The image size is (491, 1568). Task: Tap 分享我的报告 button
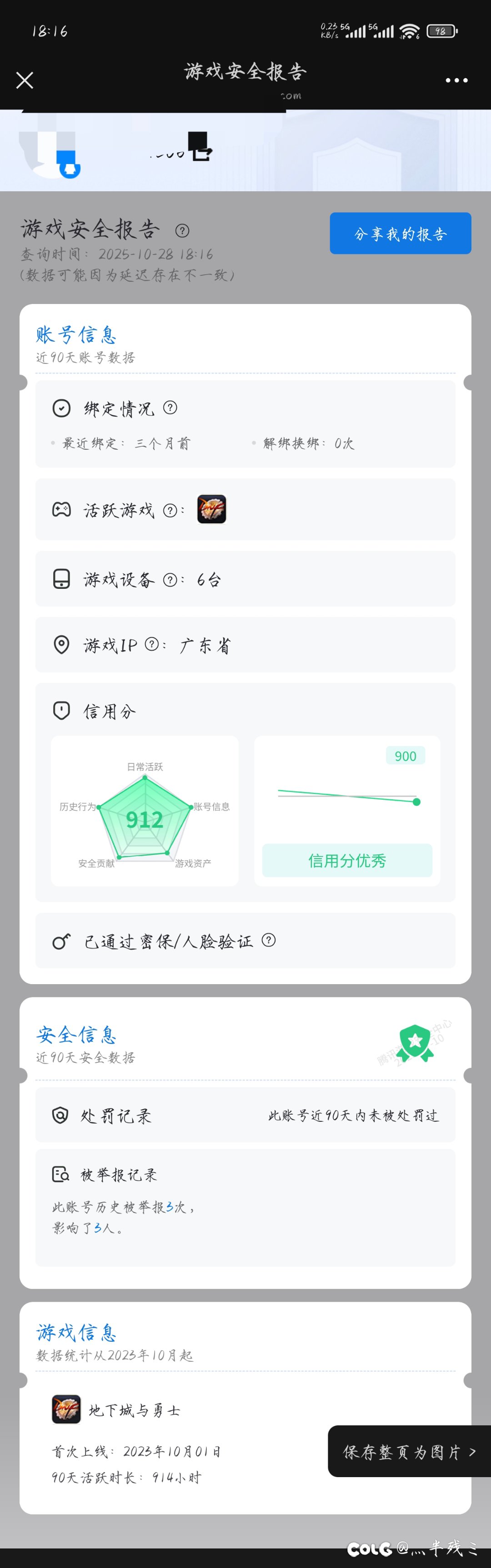(400, 234)
